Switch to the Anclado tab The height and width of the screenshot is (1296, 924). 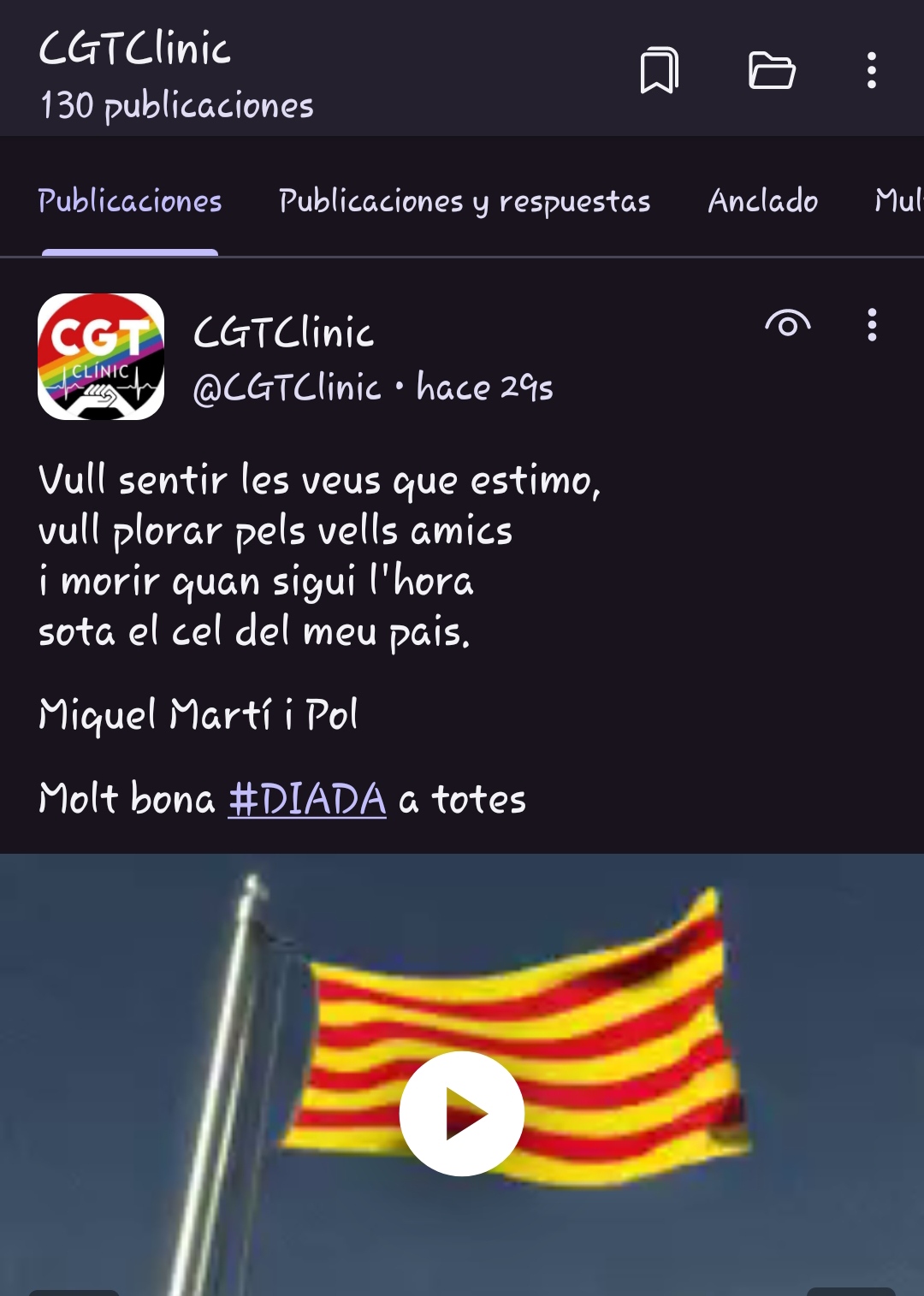tap(762, 202)
